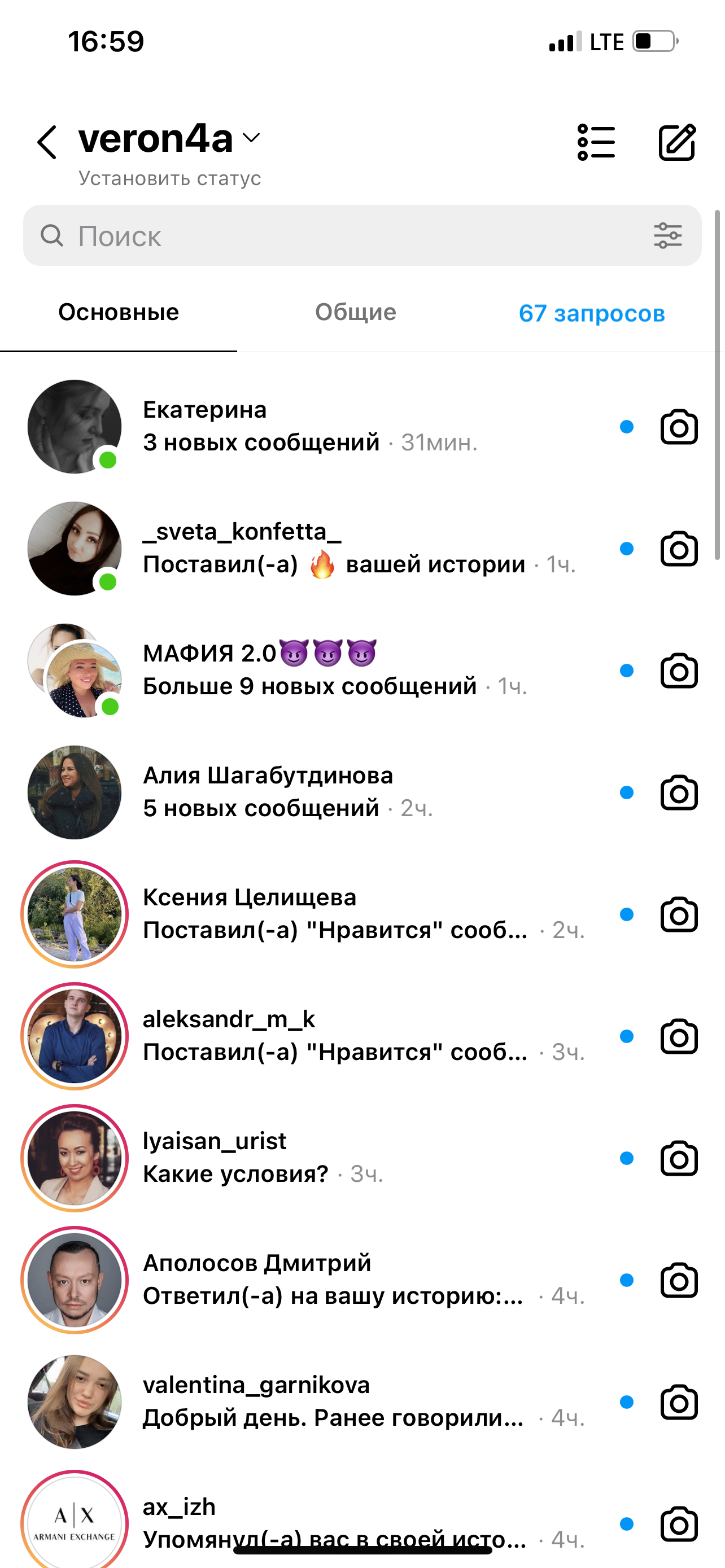Open the 67 запросов requests
This screenshot has width=725, height=1568.
(591, 313)
